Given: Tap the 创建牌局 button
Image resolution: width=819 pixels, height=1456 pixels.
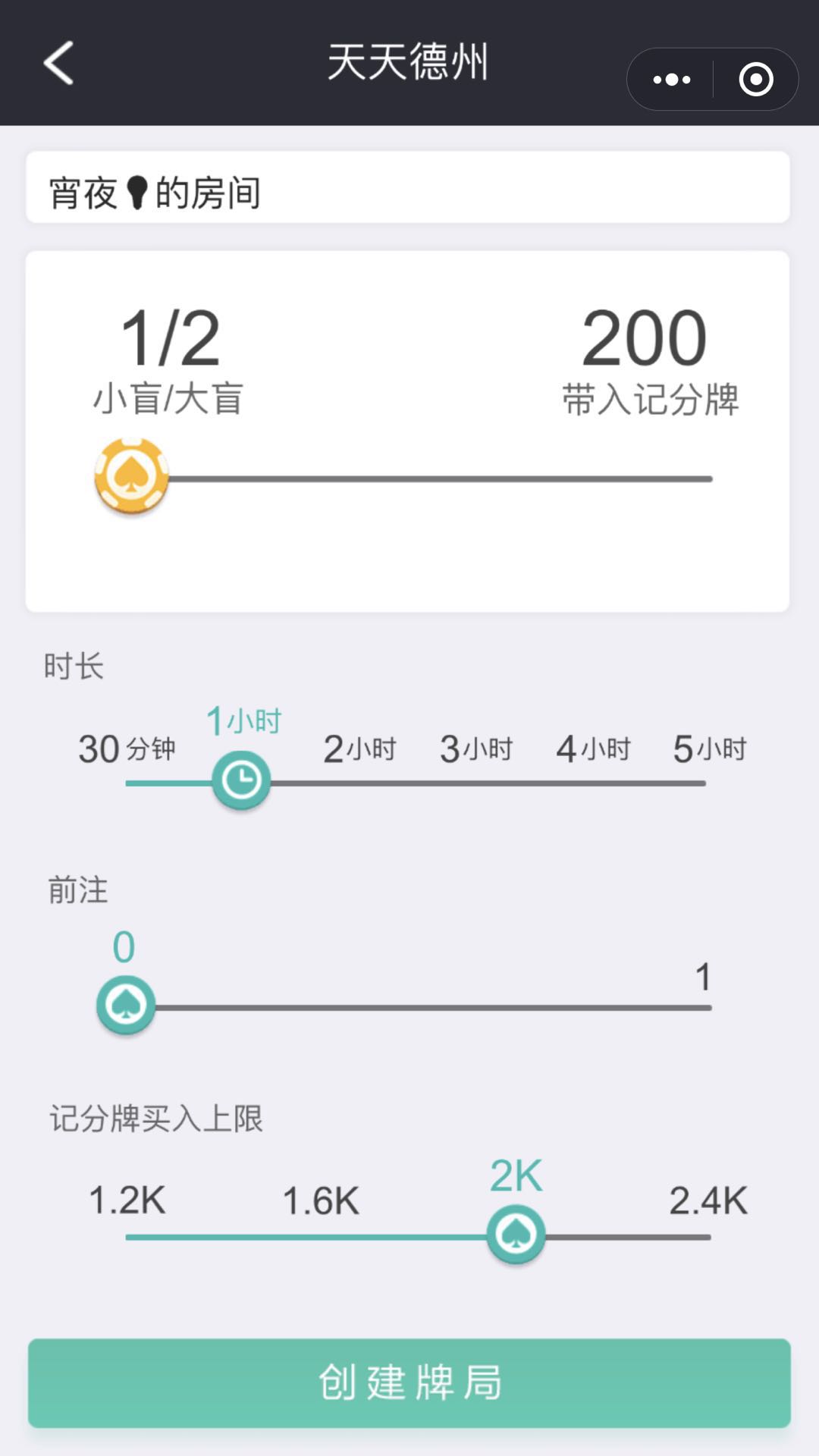Looking at the screenshot, I should click(409, 1383).
